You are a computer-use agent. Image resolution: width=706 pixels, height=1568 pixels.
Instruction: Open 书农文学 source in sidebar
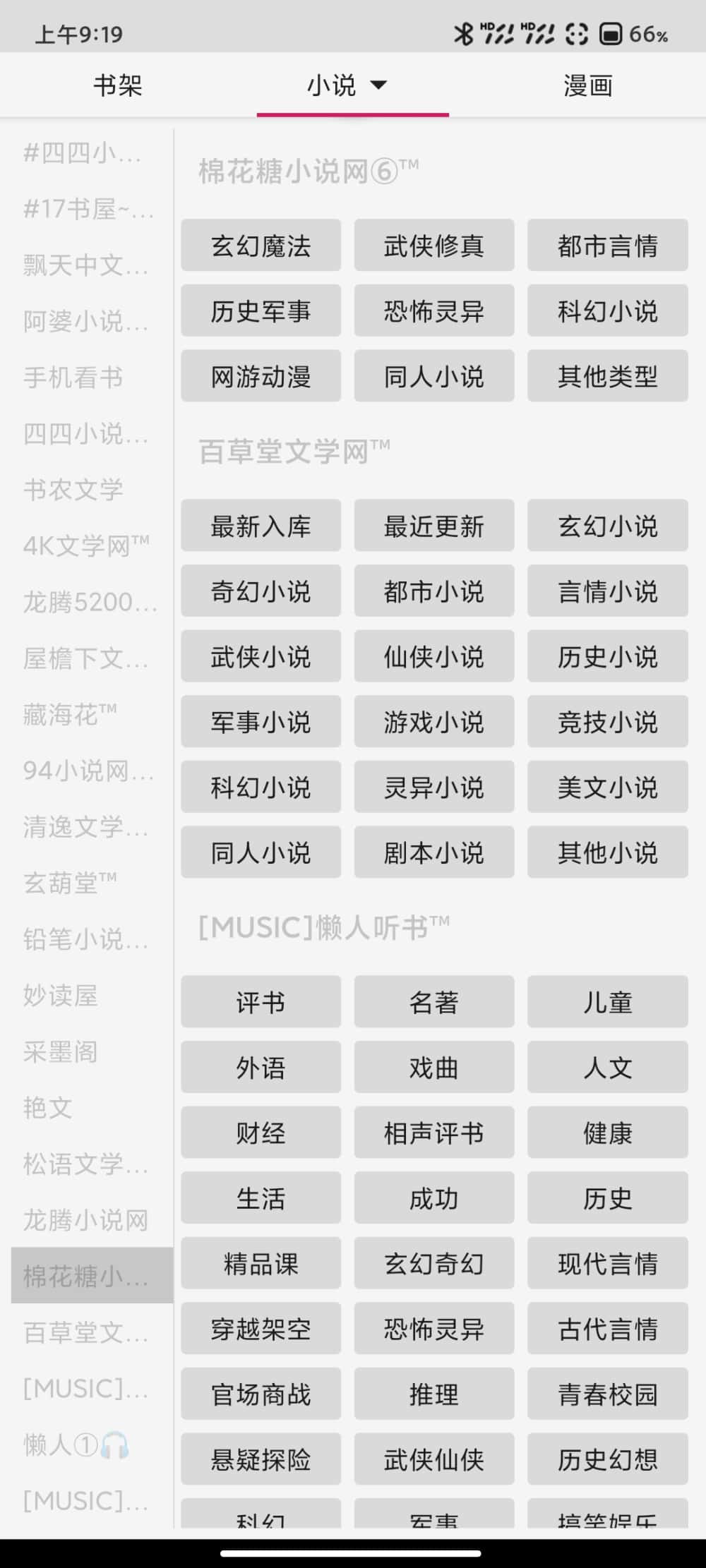73,490
